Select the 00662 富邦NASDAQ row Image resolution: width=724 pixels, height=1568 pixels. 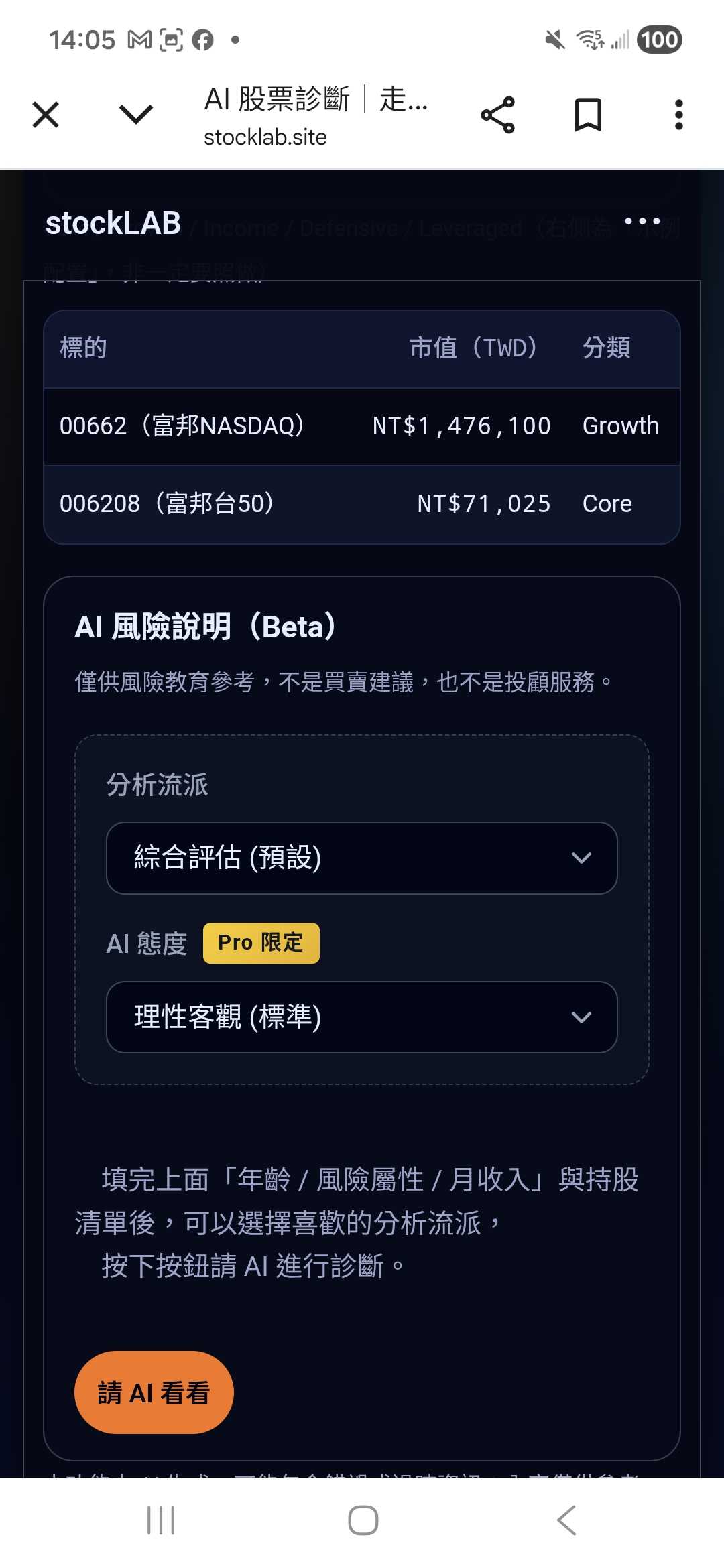click(362, 426)
